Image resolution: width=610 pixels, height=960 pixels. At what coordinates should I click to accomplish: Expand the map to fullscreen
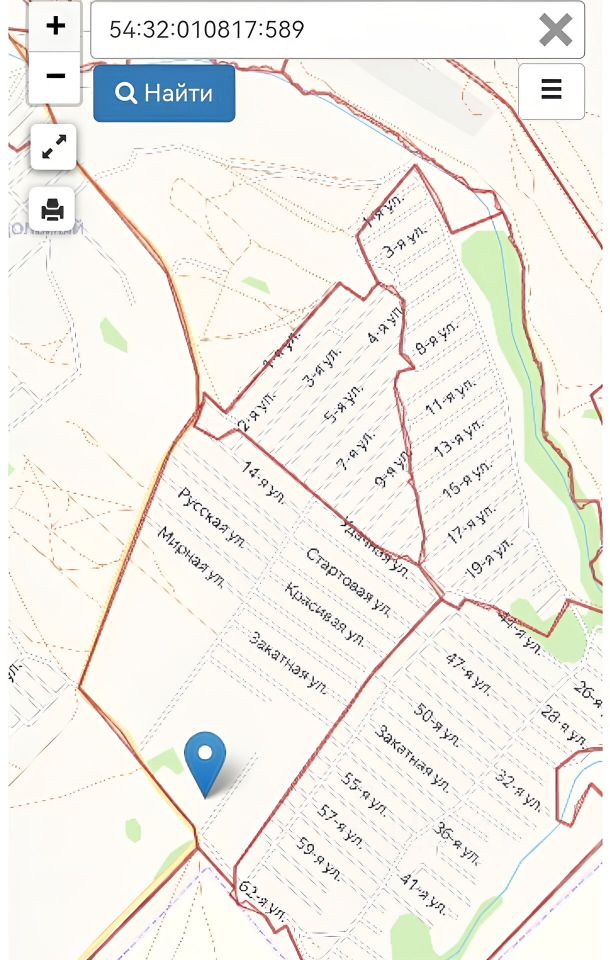[x=53, y=148]
